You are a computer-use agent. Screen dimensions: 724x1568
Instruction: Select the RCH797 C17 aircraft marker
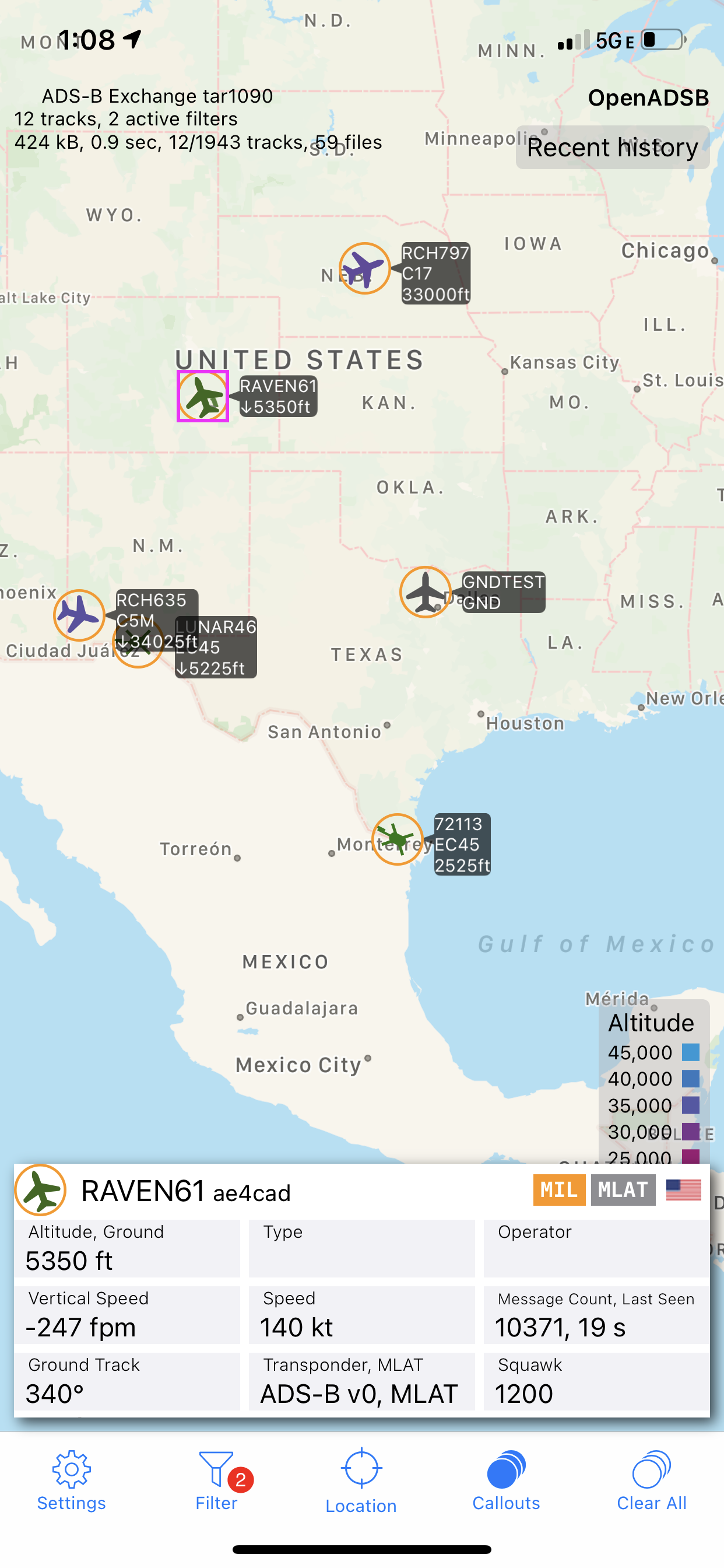click(364, 268)
